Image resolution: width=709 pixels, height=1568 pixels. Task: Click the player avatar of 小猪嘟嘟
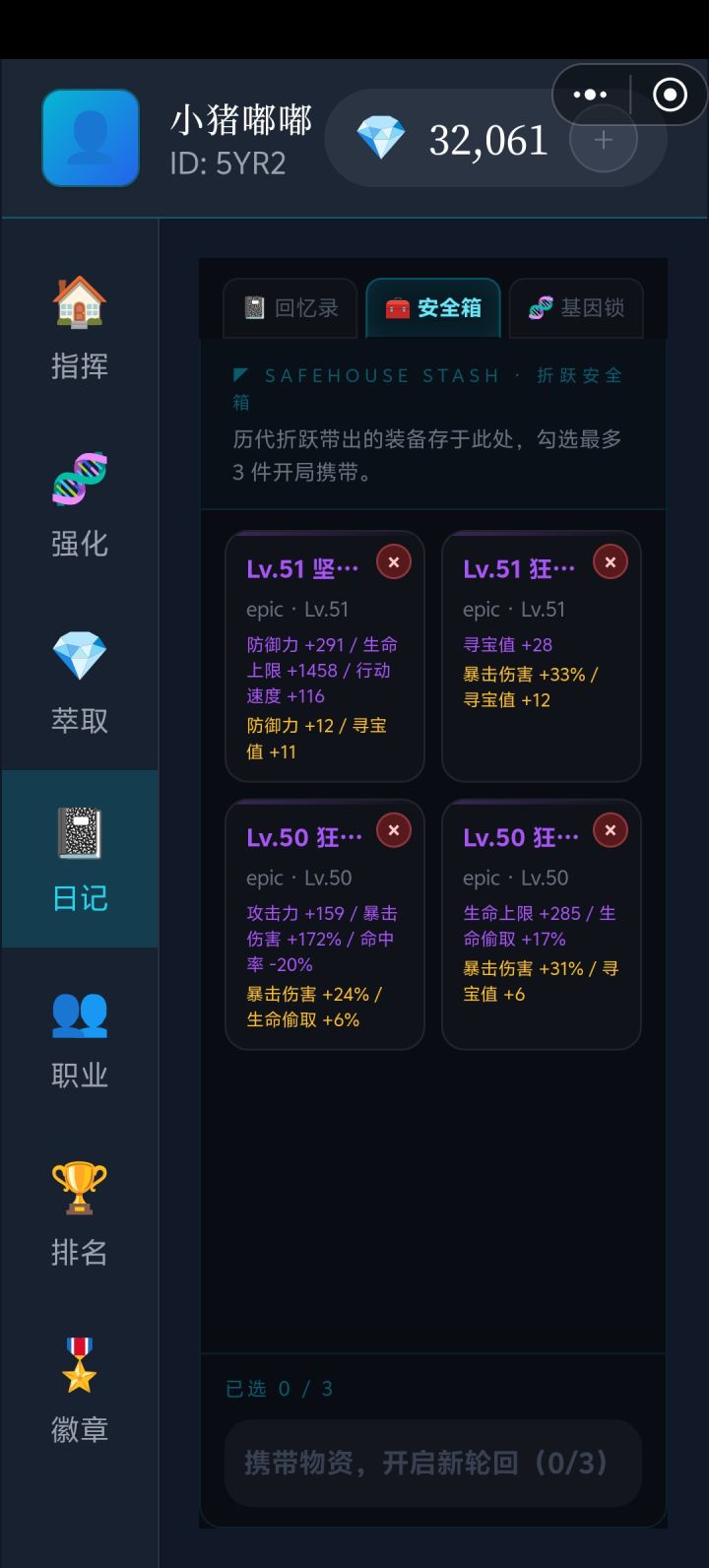(90, 138)
